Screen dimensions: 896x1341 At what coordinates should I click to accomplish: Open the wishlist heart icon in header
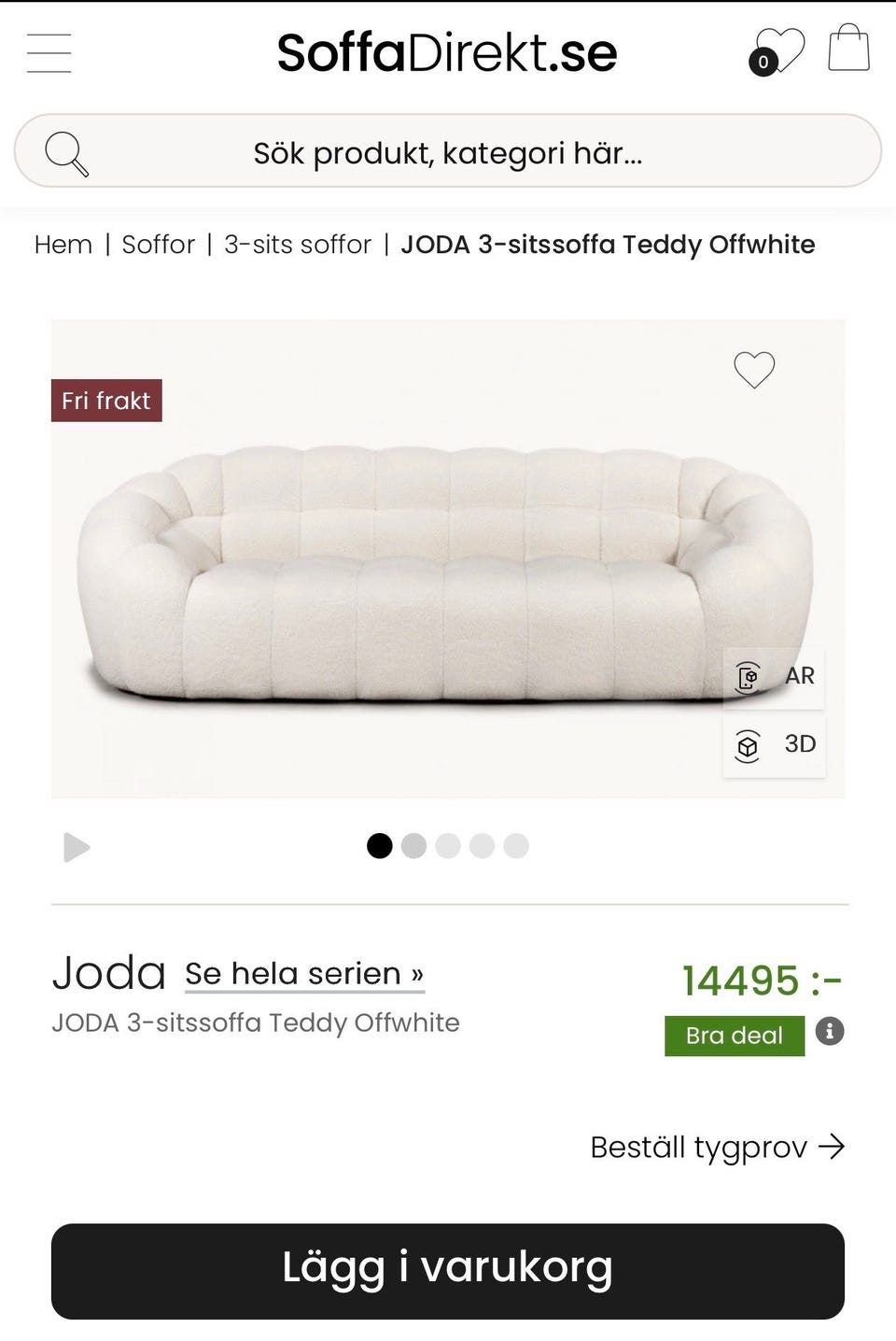[780, 51]
